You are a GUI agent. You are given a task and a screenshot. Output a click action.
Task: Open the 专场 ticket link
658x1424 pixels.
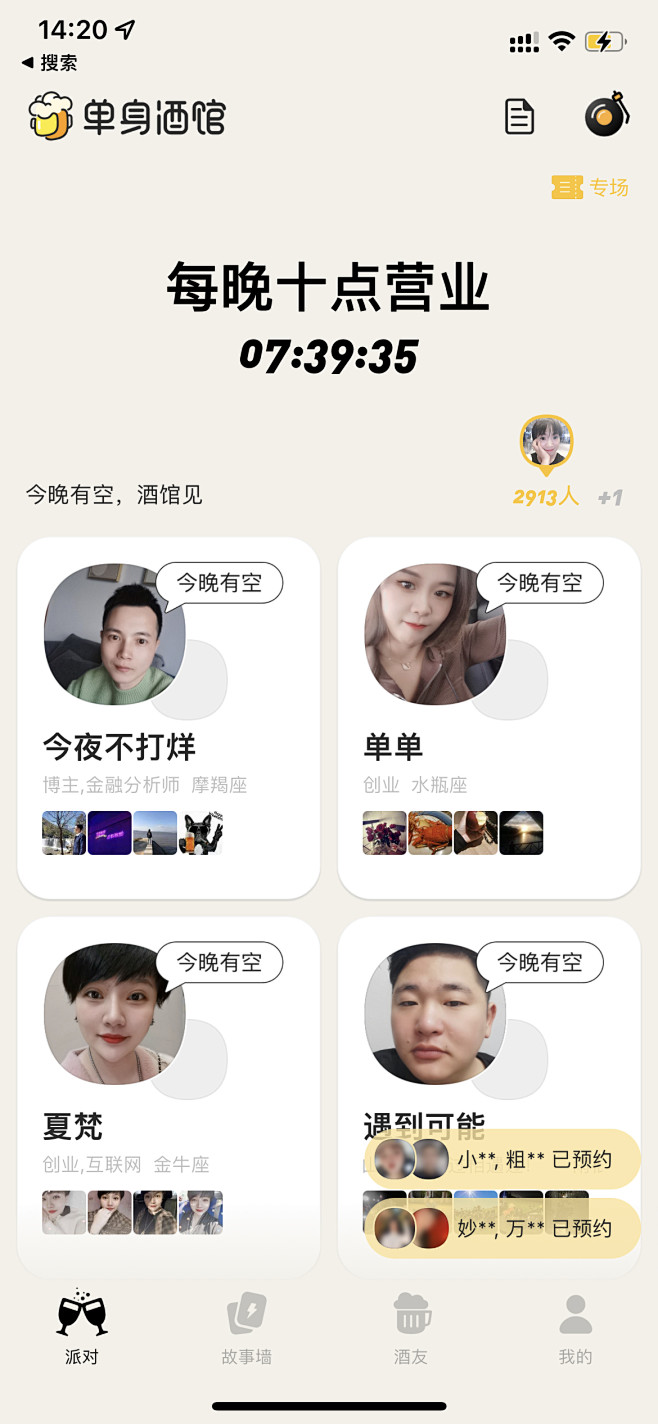coord(590,187)
